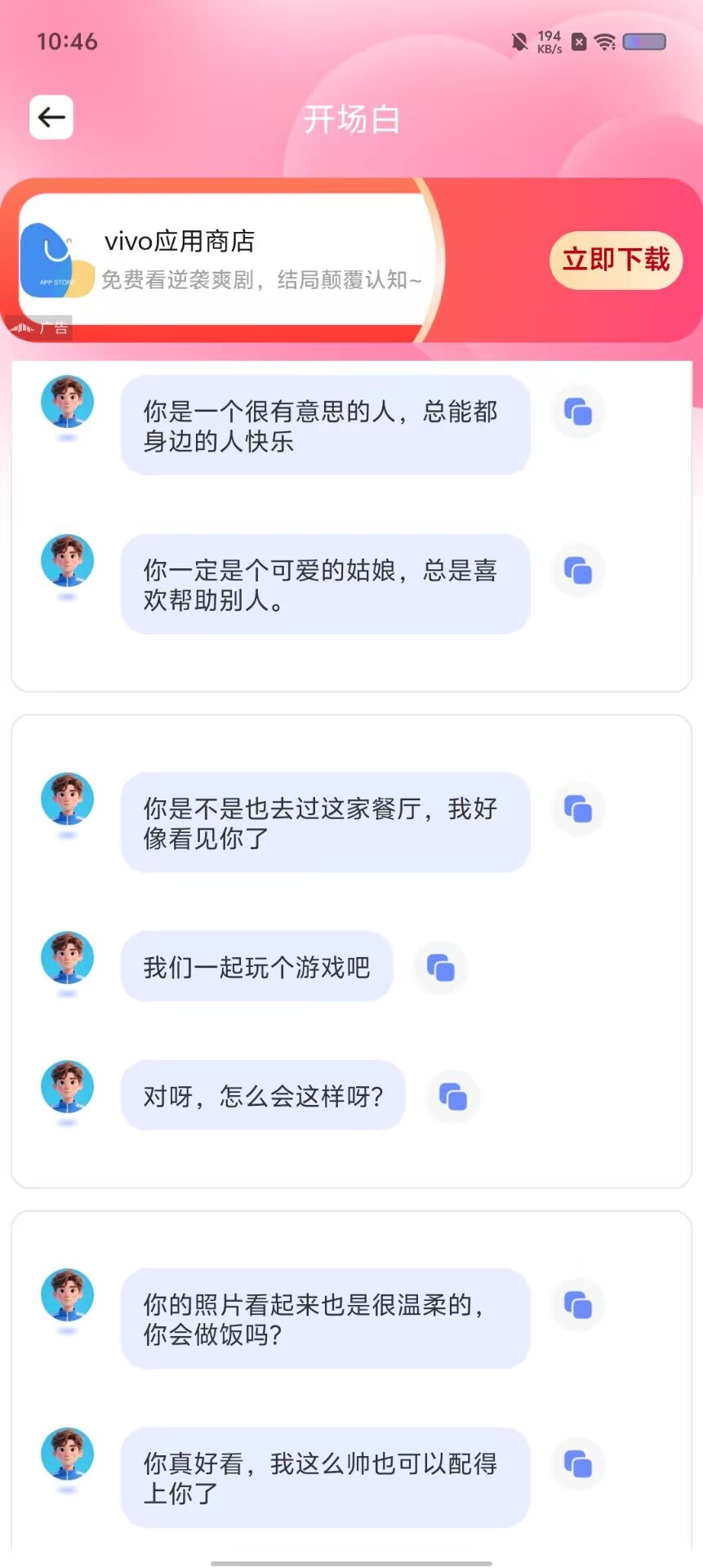Copy the line 你是一个很有意思的人
Screen dimensions: 703x1568
(x=578, y=412)
